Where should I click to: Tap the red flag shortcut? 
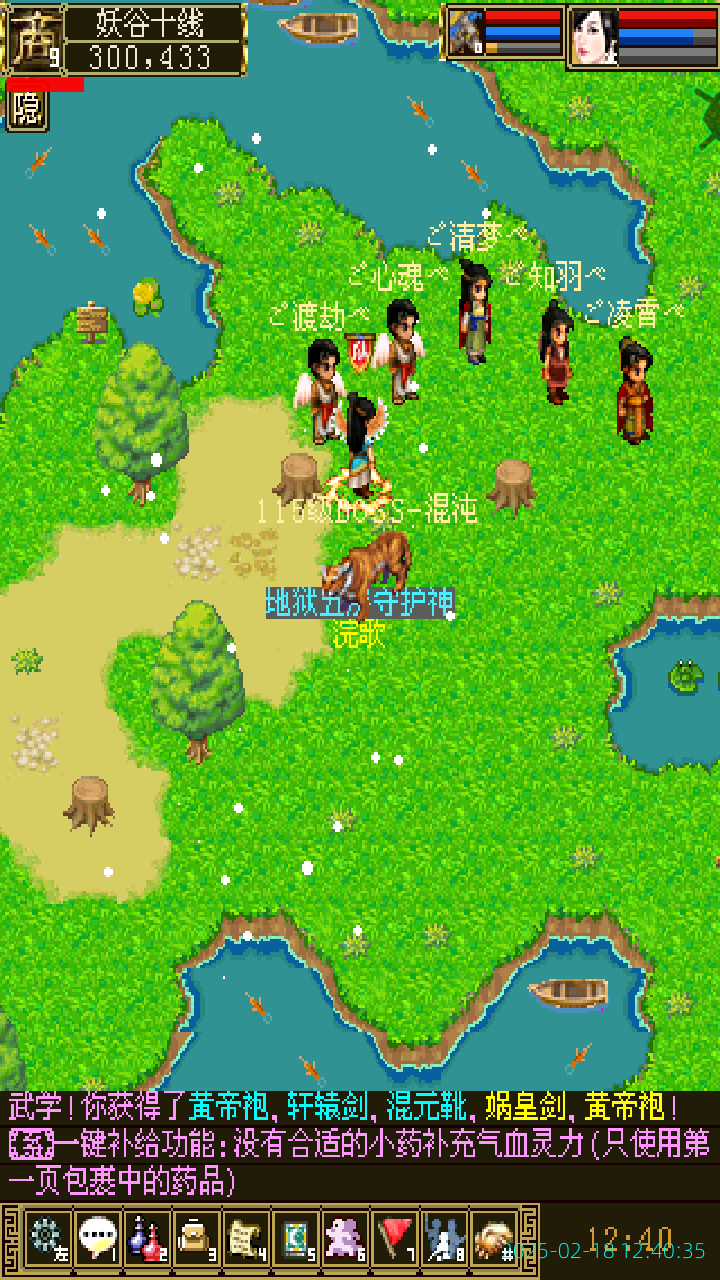[x=396, y=1237]
